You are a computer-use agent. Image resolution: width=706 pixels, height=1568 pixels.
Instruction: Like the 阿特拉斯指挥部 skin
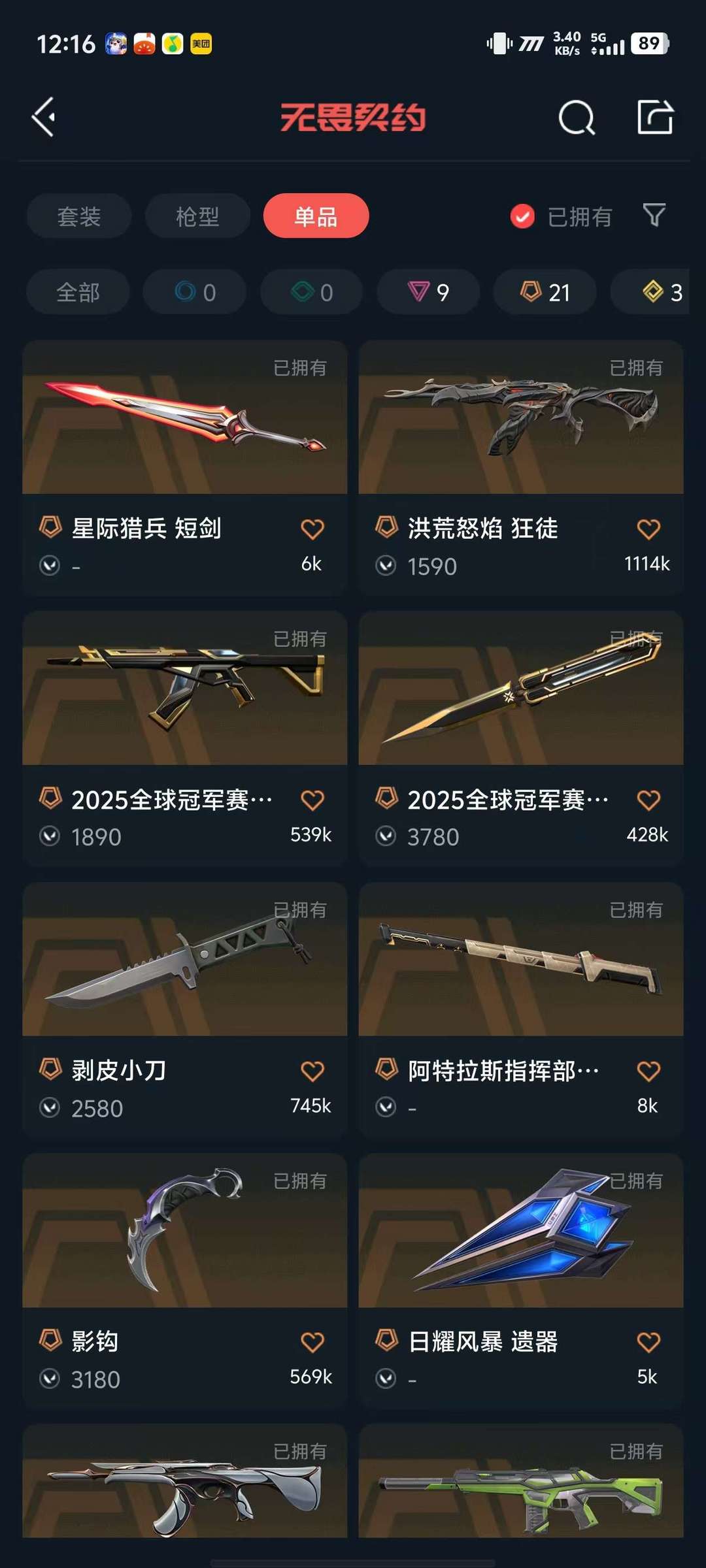[648, 1071]
